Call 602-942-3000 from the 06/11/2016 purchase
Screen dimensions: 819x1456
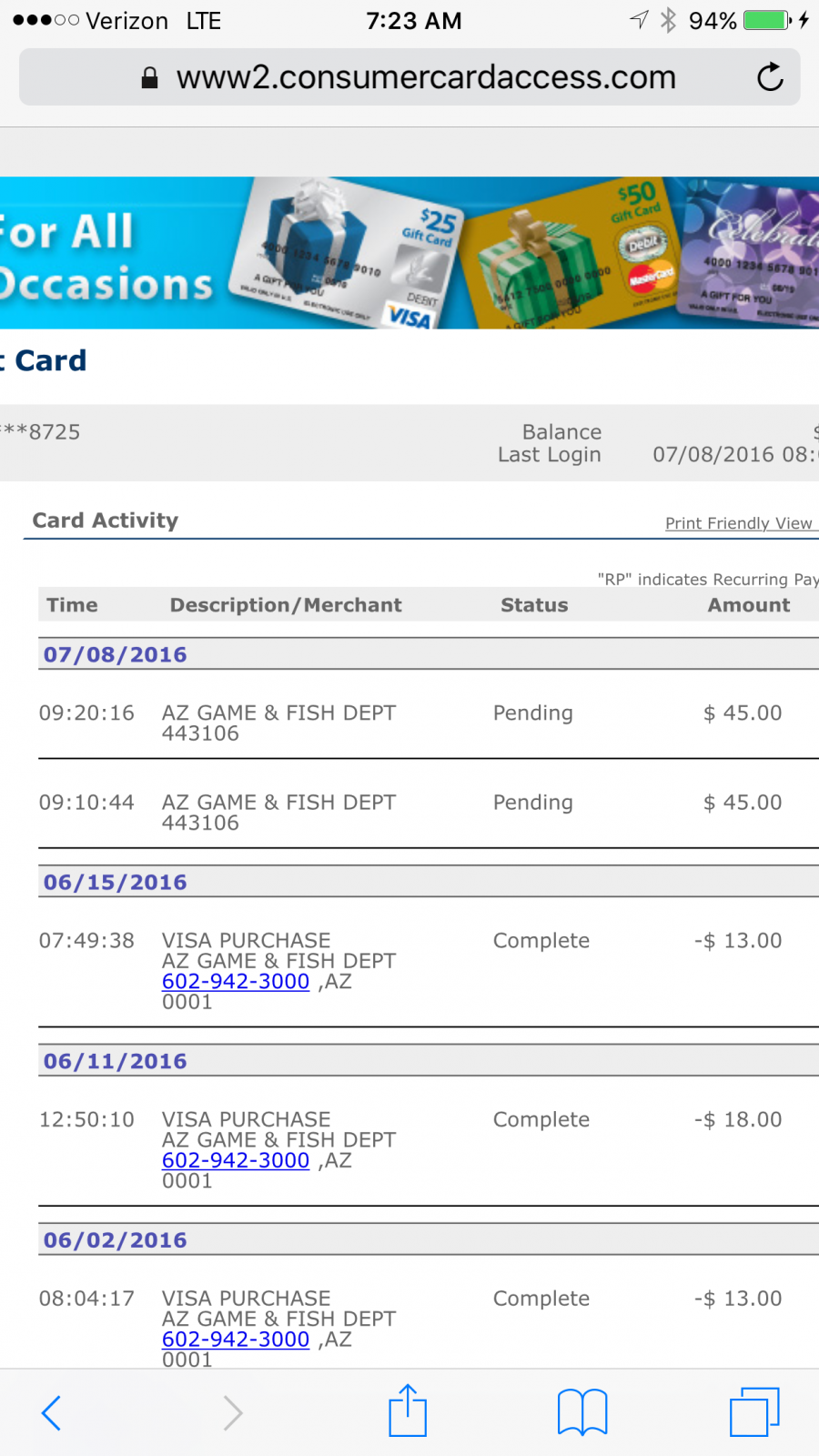(x=236, y=1160)
